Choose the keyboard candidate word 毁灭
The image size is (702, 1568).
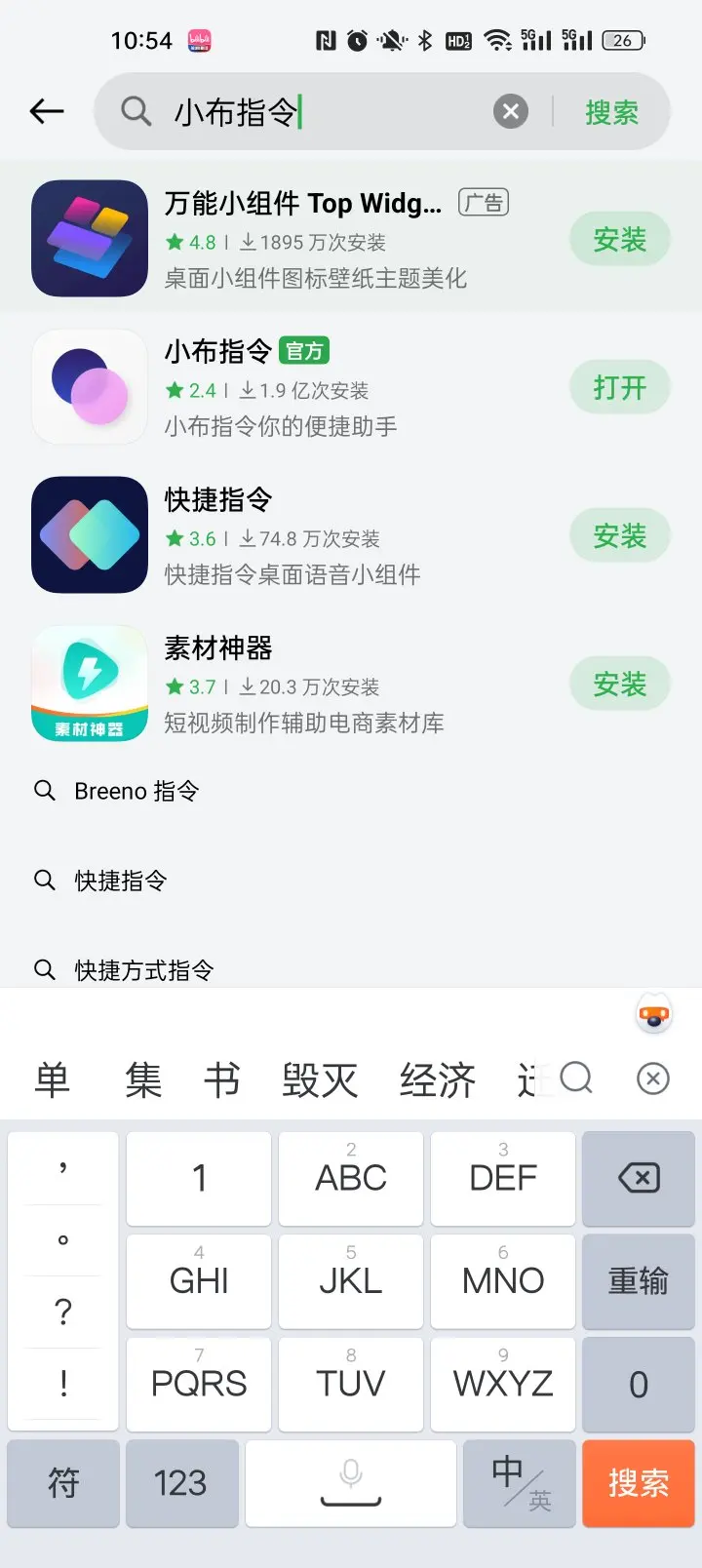tap(320, 1079)
